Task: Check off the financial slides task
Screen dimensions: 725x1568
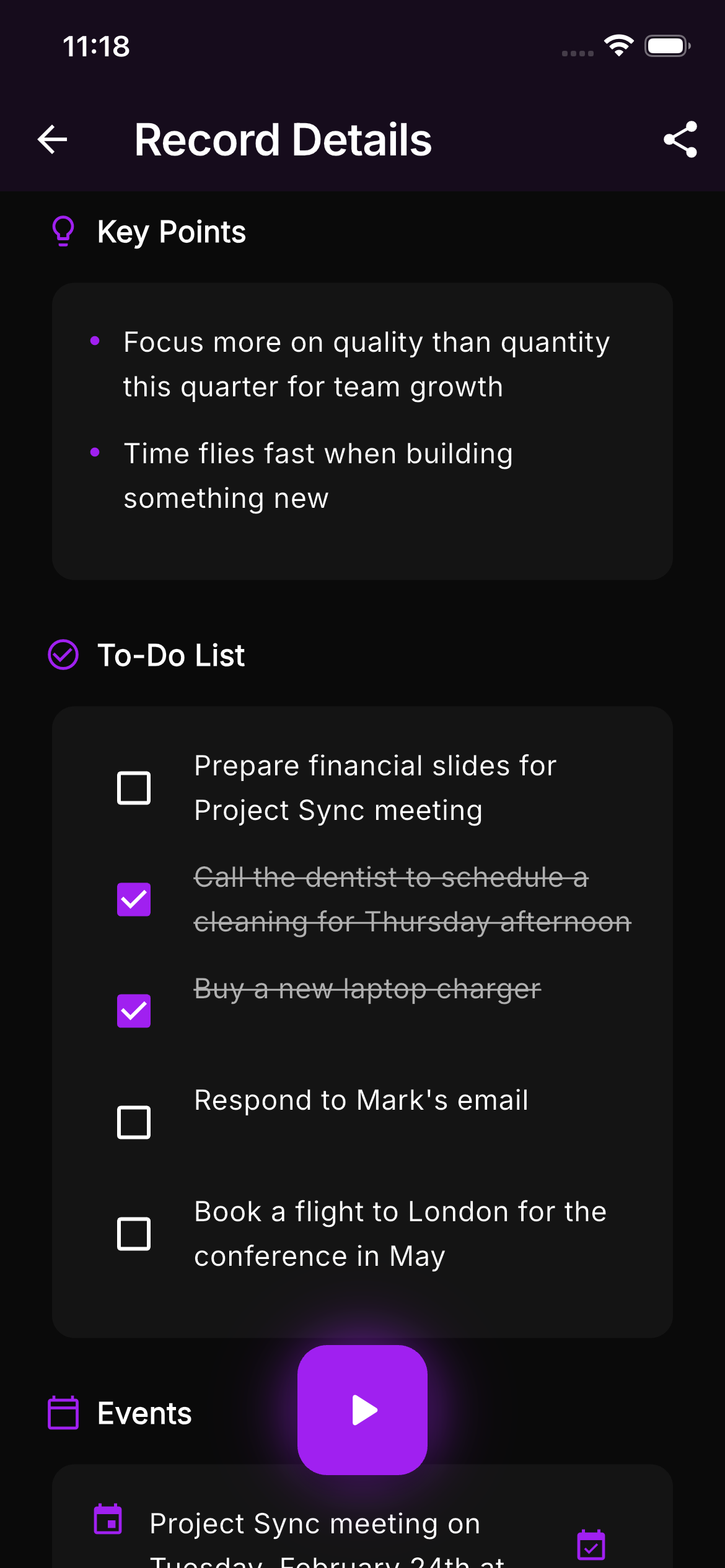Action: 133,787
